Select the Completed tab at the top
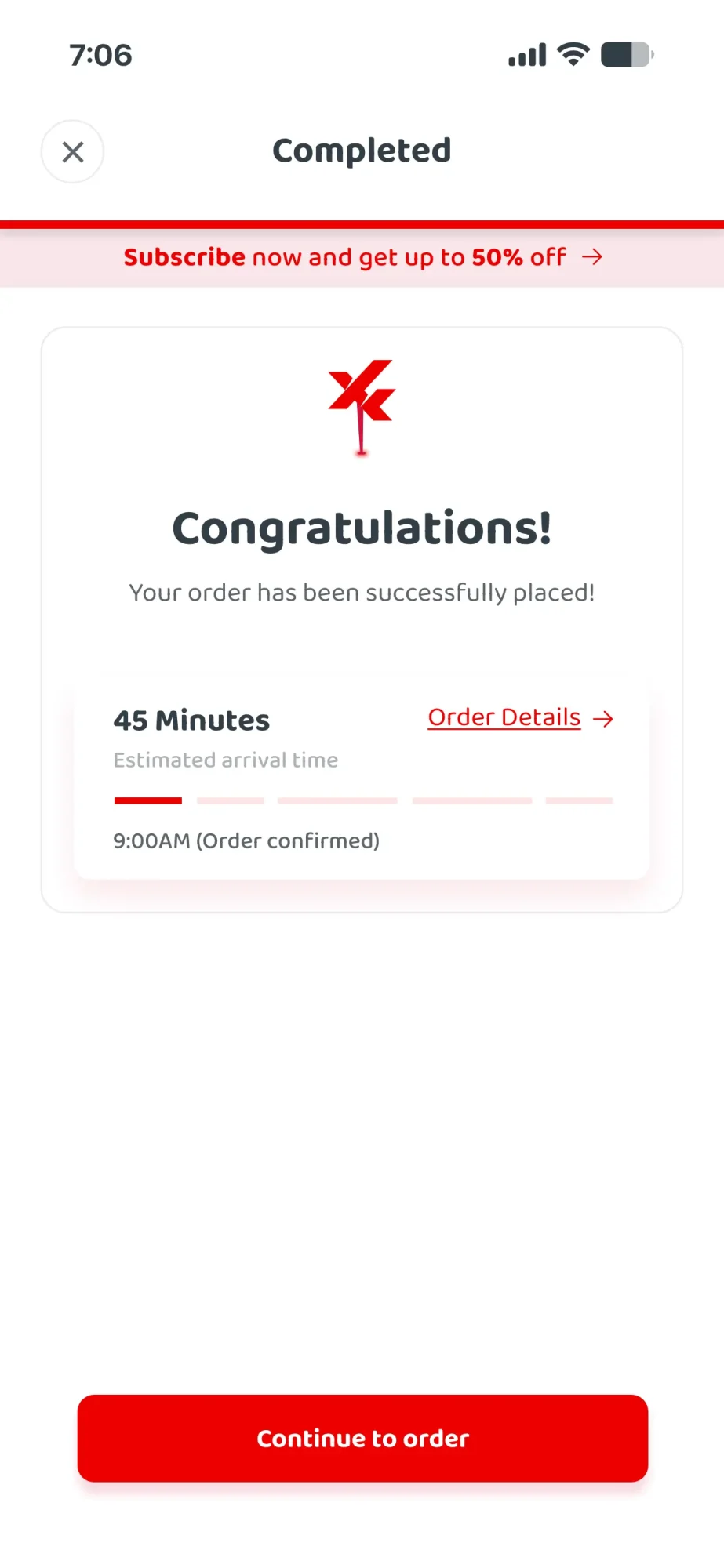Image resolution: width=724 pixels, height=1568 pixels. pos(362,151)
